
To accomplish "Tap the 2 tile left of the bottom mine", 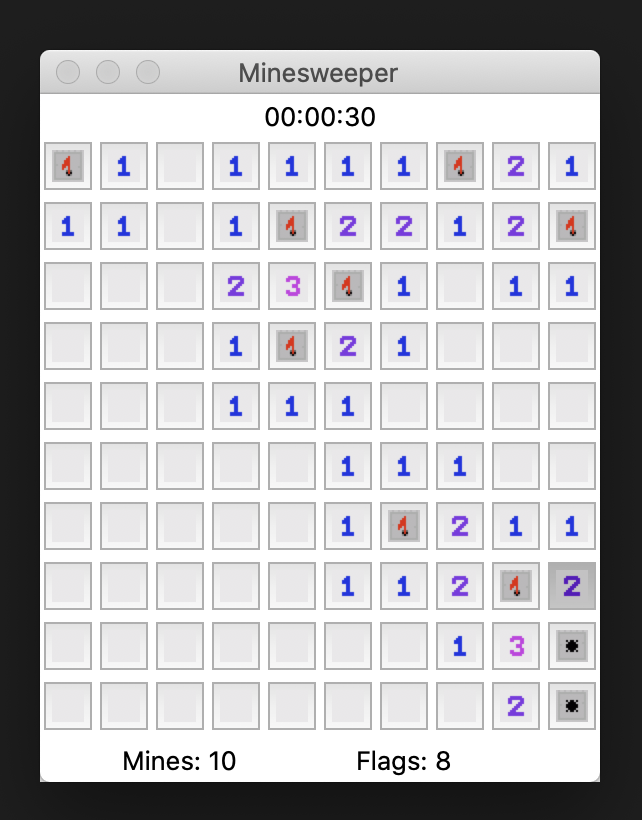I will pyautogui.click(x=515, y=706).
